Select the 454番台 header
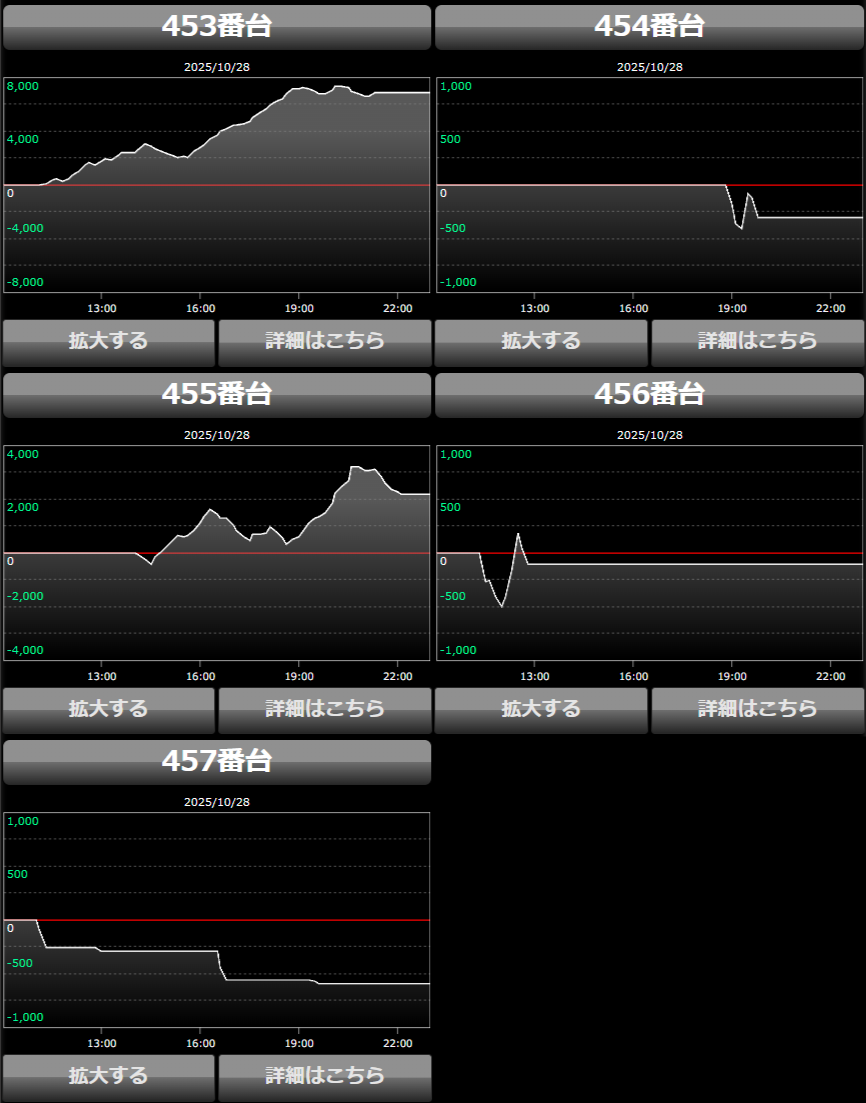 click(x=649, y=27)
